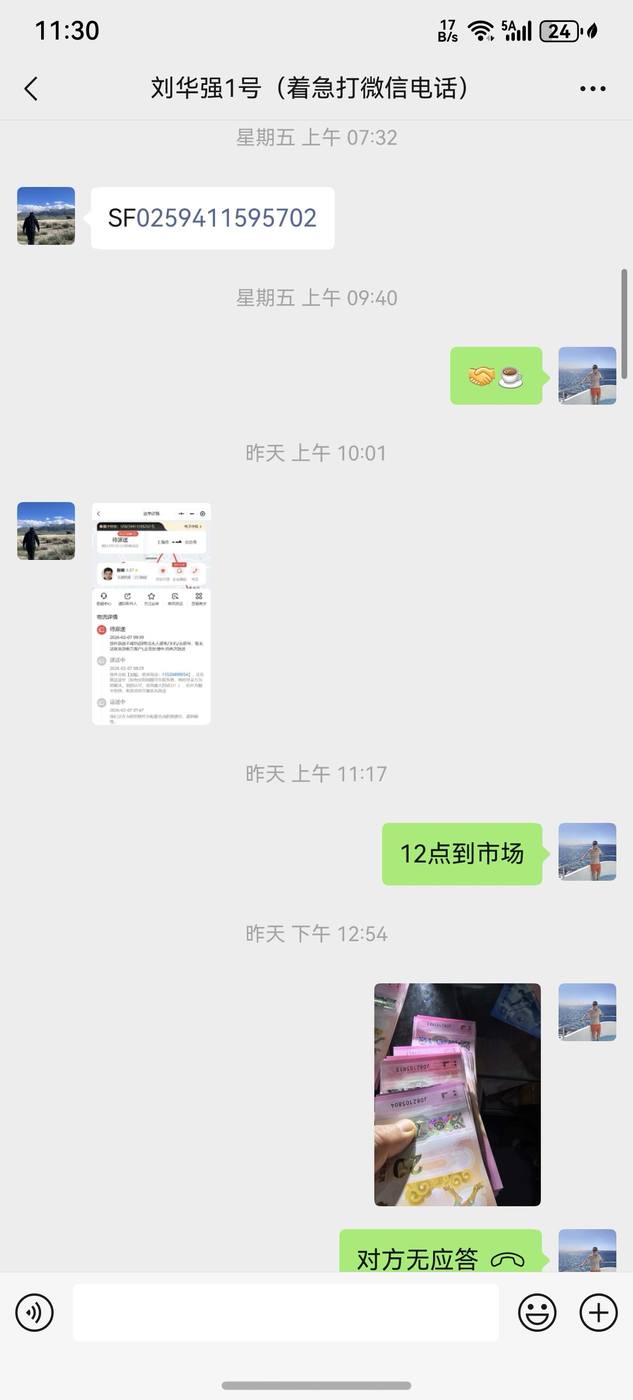Tap the SF0259411595702 tracking number link
633x1400 pixels.
click(x=226, y=218)
